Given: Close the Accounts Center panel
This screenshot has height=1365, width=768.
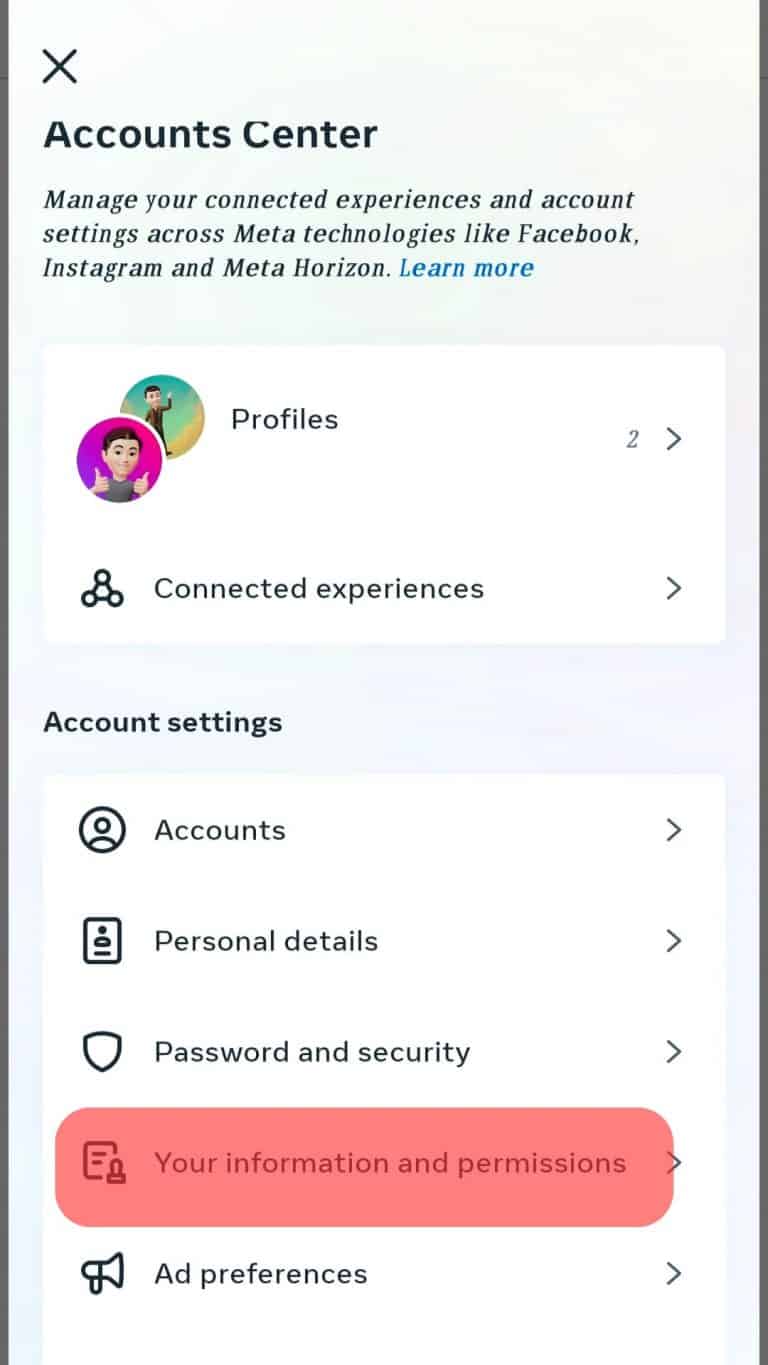Looking at the screenshot, I should tap(59, 66).
